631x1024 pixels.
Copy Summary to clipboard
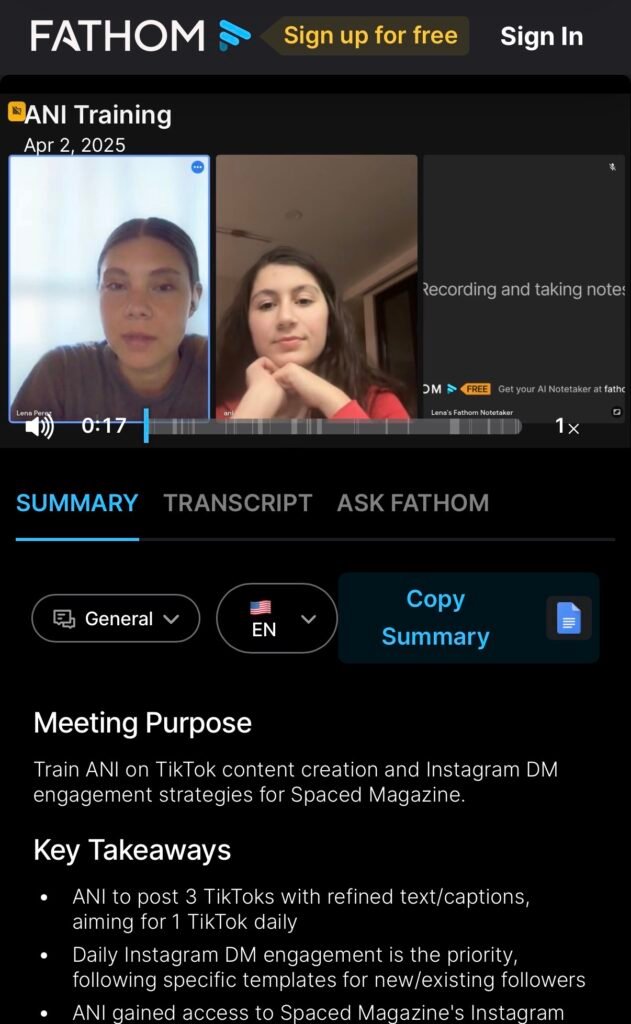click(x=436, y=618)
